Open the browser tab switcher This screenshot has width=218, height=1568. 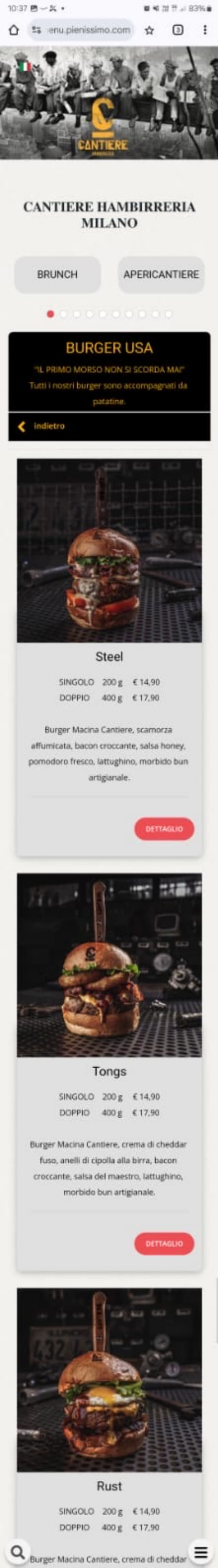(178, 30)
